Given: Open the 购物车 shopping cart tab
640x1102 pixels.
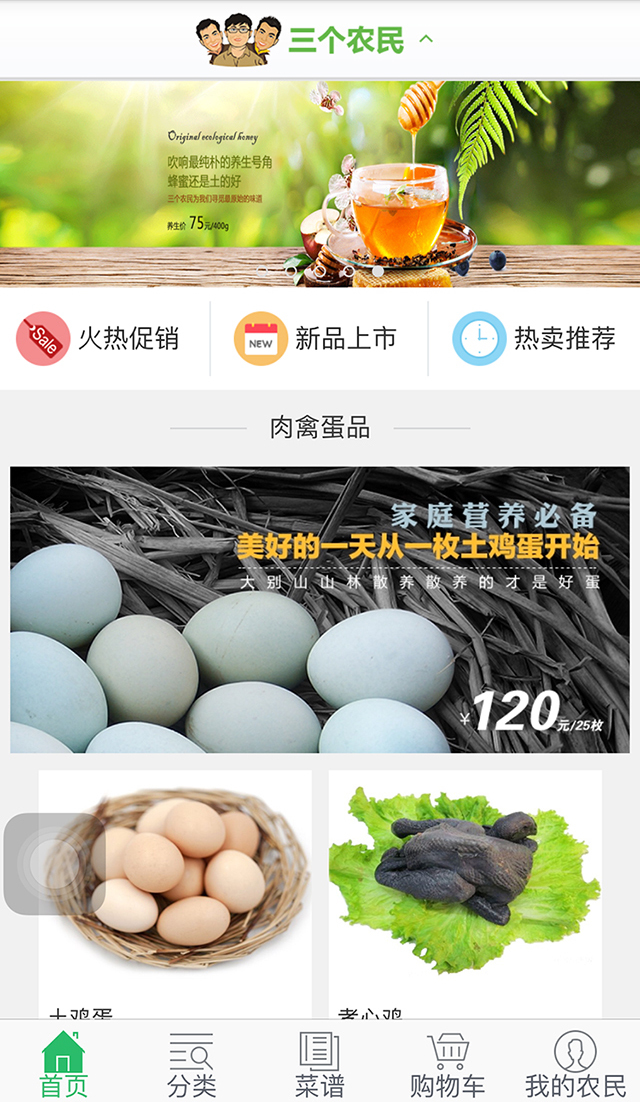Looking at the screenshot, I should 447,1065.
